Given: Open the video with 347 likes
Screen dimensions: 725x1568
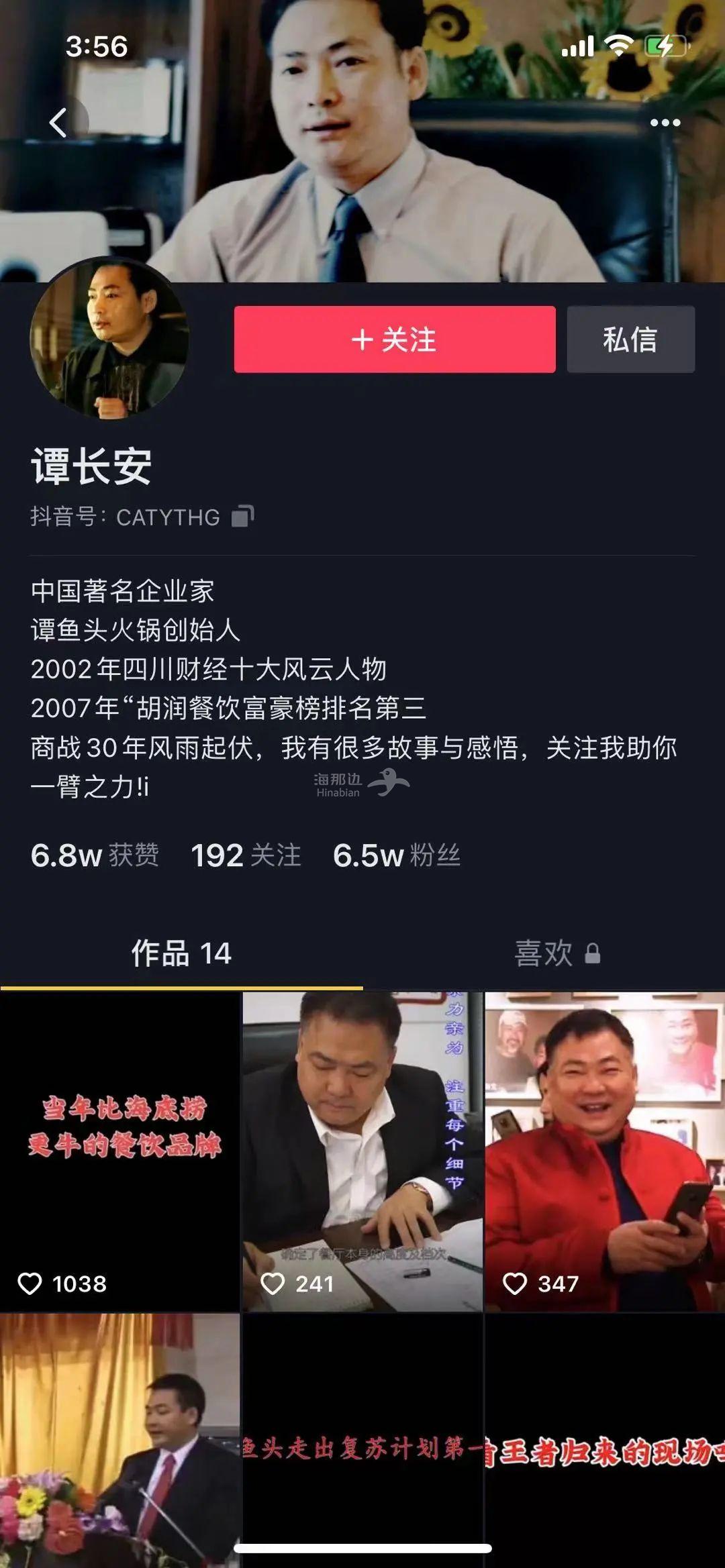Looking at the screenshot, I should click(x=605, y=1151).
